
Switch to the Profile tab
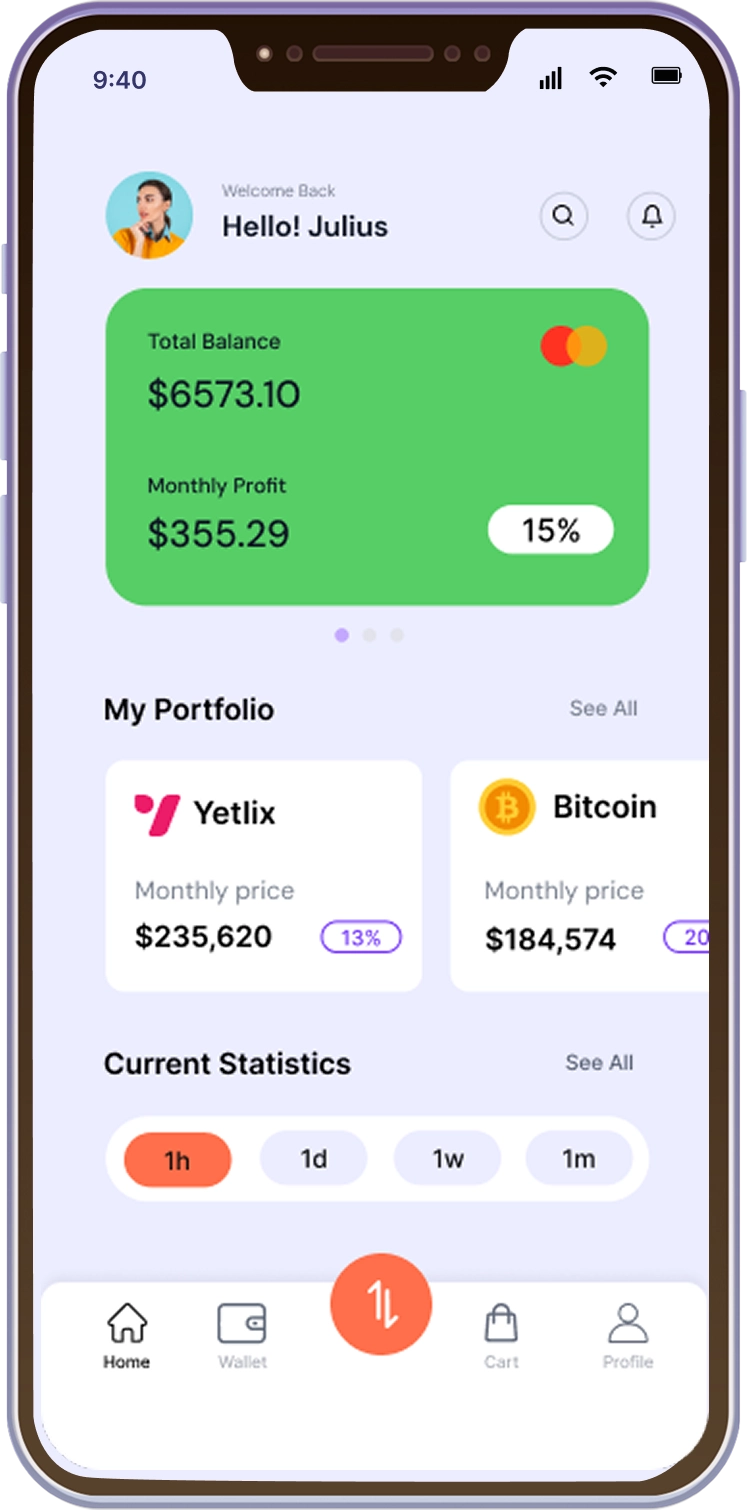click(x=627, y=1335)
